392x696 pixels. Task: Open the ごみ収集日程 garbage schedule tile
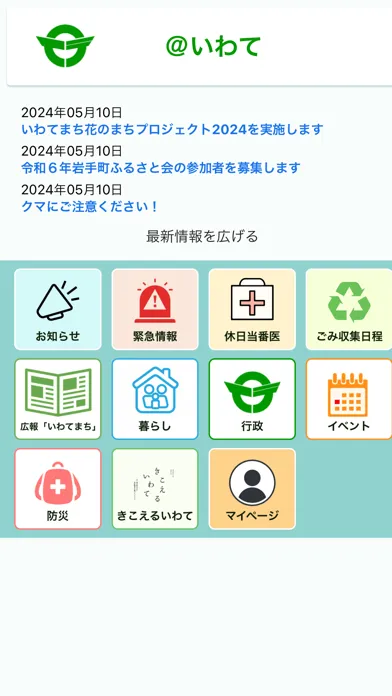point(349,309)
